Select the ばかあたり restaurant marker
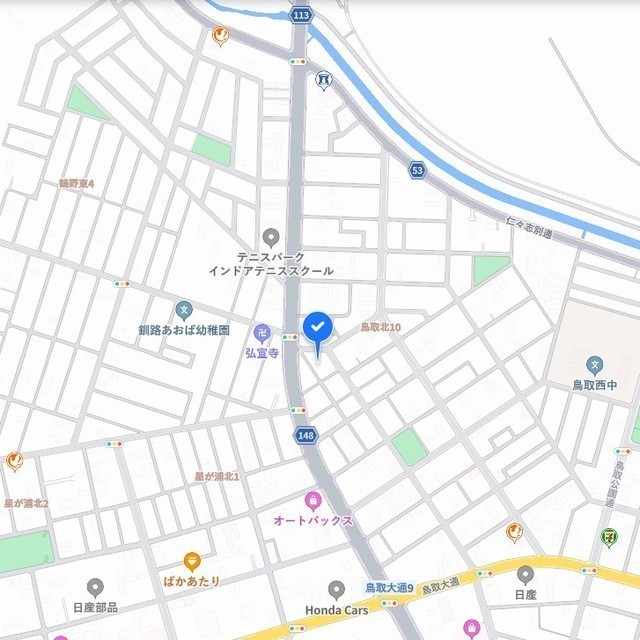Viewport: 640px width, 640px height. click(x=192, y=561)
